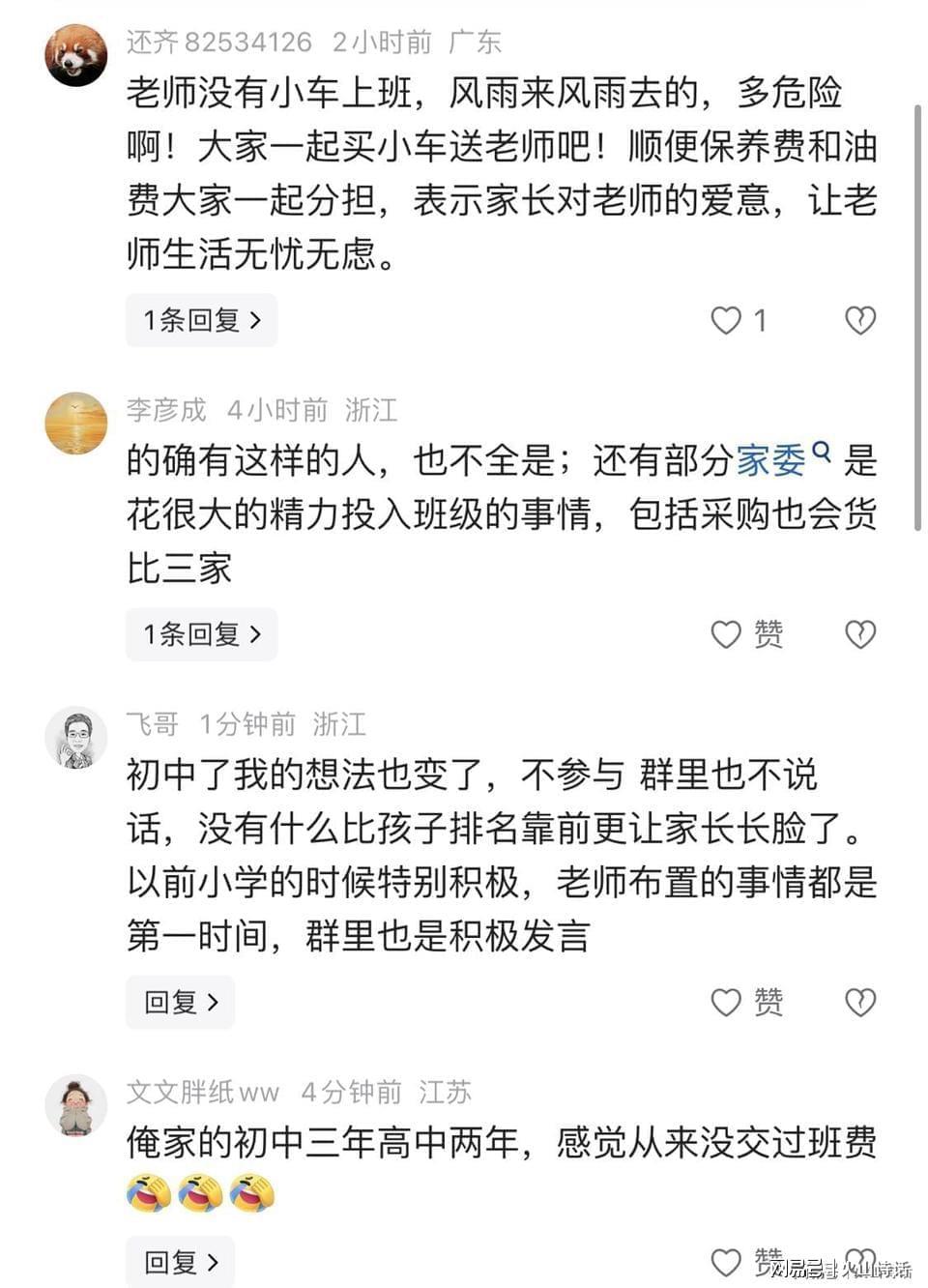Expand the 1条回复 under 李彦成's comment
This screenshot has height=1288, width=928.
tap(201, 634)
